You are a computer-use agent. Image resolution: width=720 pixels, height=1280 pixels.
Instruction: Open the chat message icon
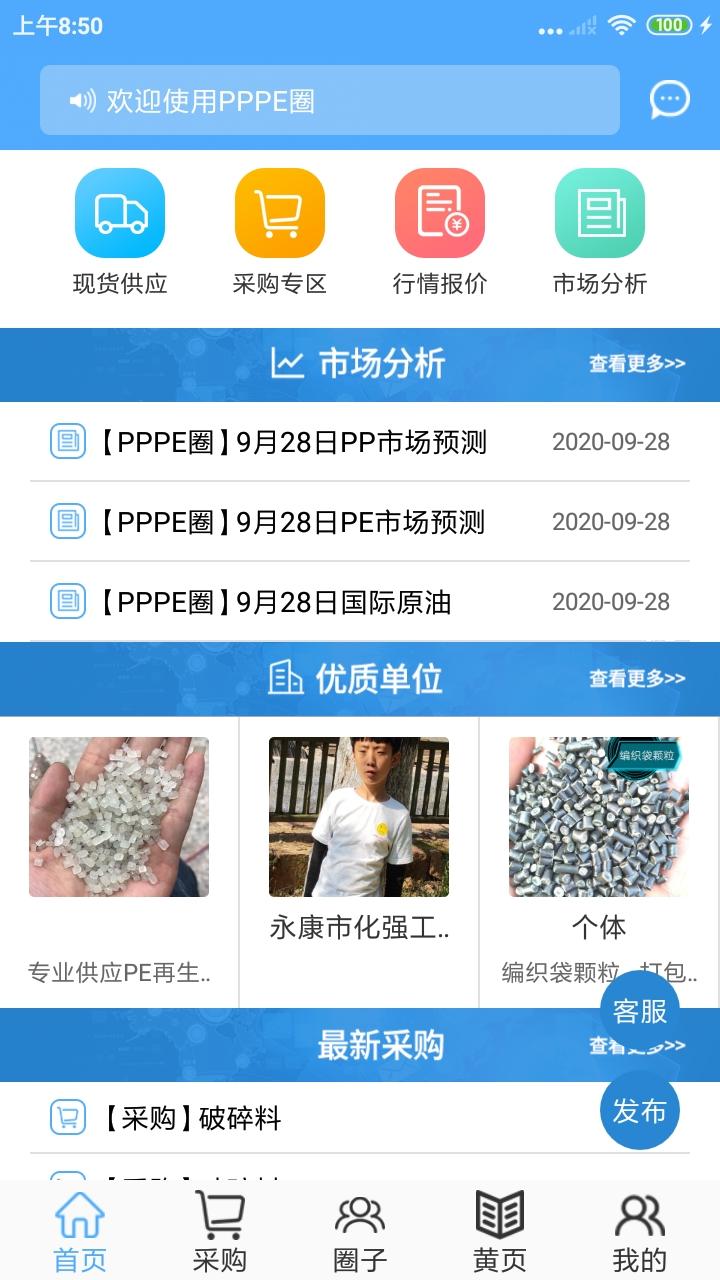click(669, 100)
